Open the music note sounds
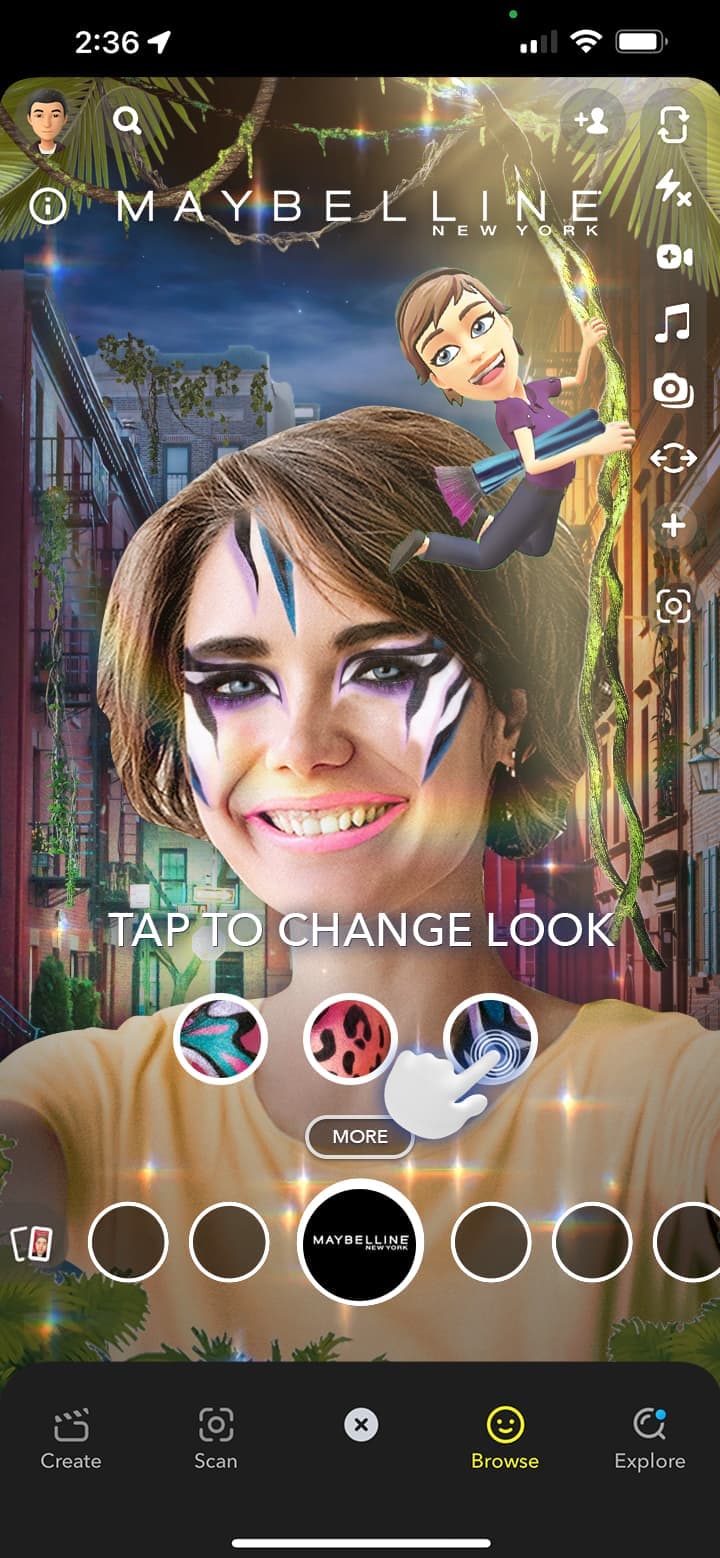The image size is (720, 1558). coord(673,324)
